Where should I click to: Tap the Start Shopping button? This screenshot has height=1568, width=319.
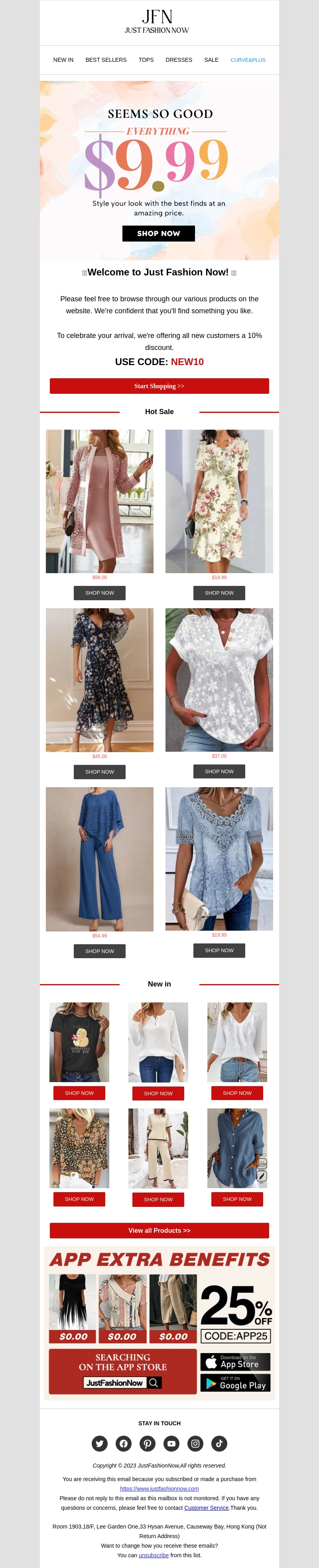[x=159, y=386]
